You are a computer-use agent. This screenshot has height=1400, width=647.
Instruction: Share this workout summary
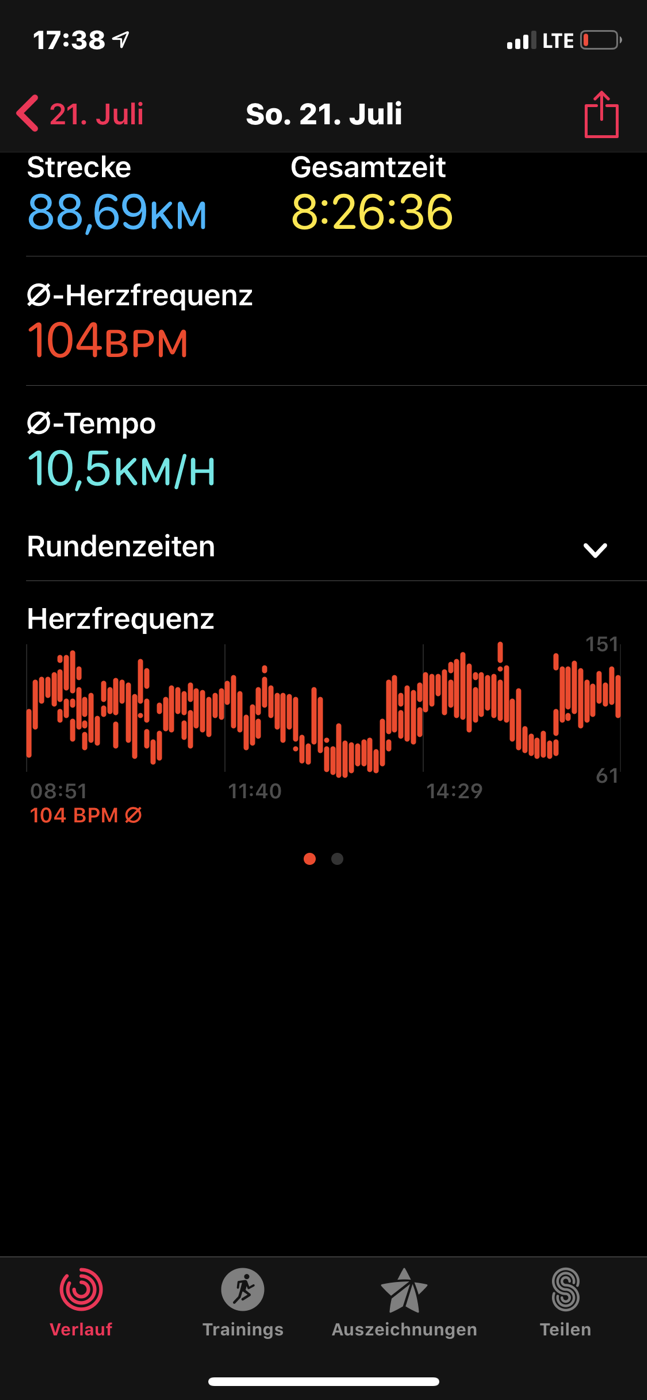click(601, 114)
